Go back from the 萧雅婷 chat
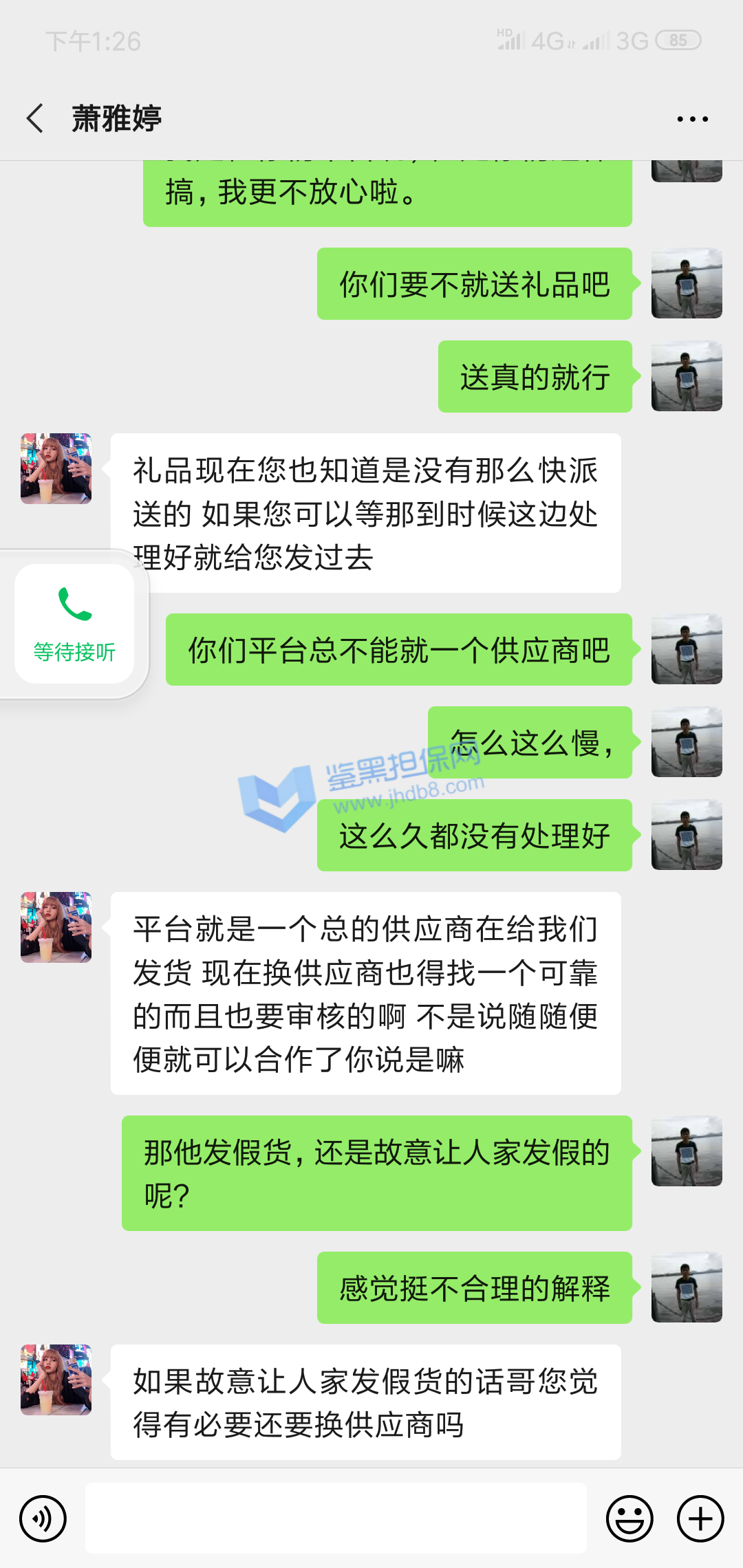 36,118
